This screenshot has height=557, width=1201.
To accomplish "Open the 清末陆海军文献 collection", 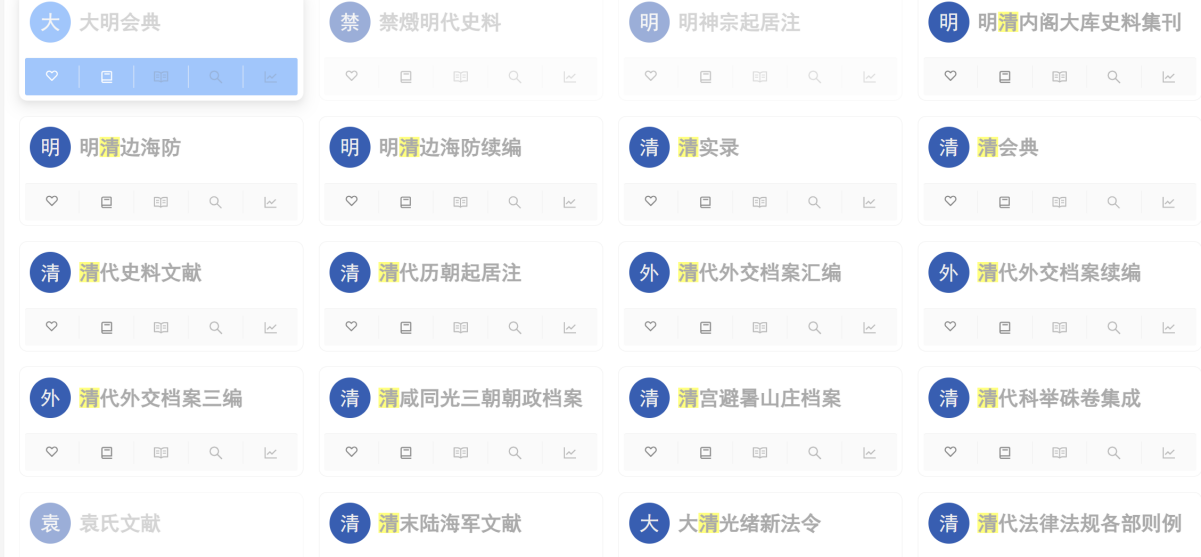I will pyautogui.click(x=450, y=523).
